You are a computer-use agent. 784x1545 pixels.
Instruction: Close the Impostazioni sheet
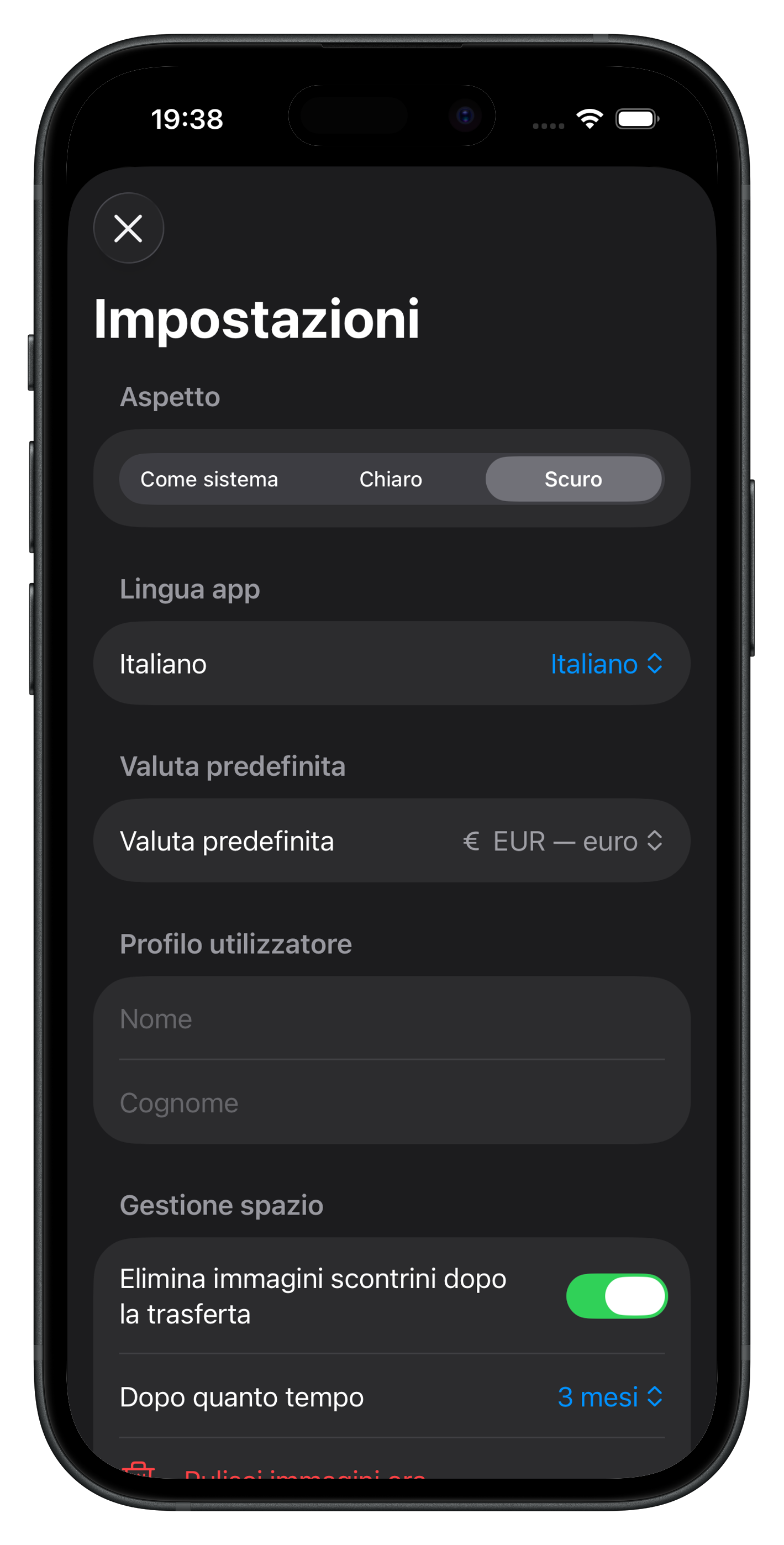pyautogui.click(x=128, y=228)
